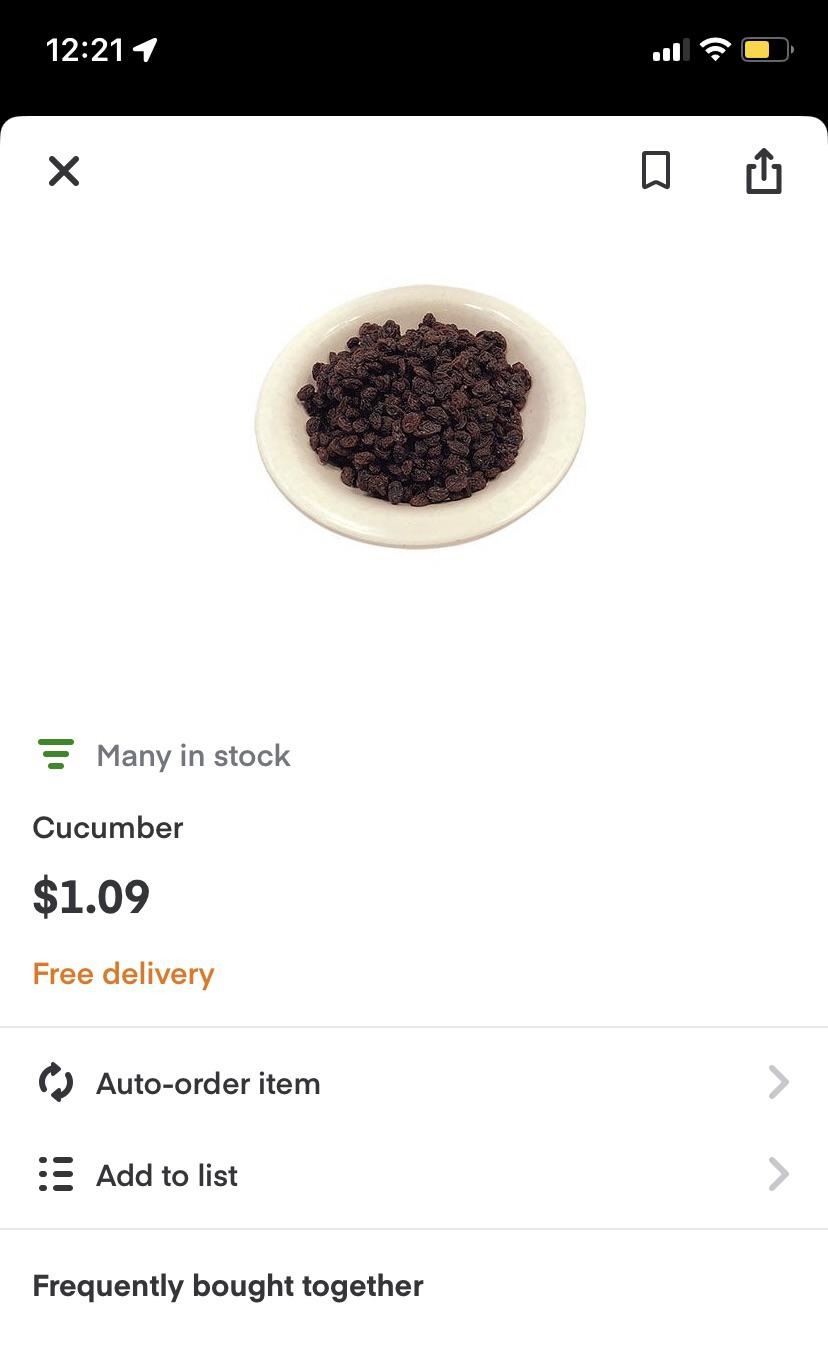The image size is (828, 1354).
Task: Select Add to list
Action: [x=413, y=1175]
